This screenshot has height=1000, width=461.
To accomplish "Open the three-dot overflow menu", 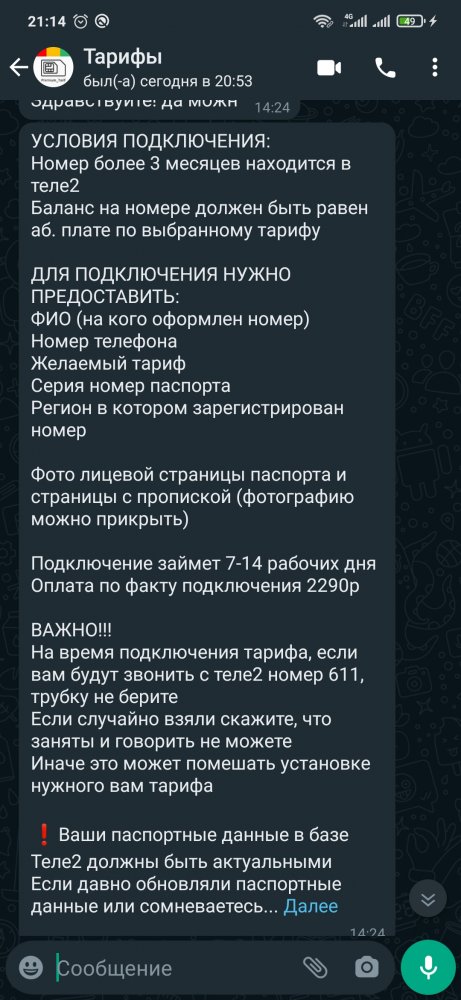I will (x=434, y=68).
